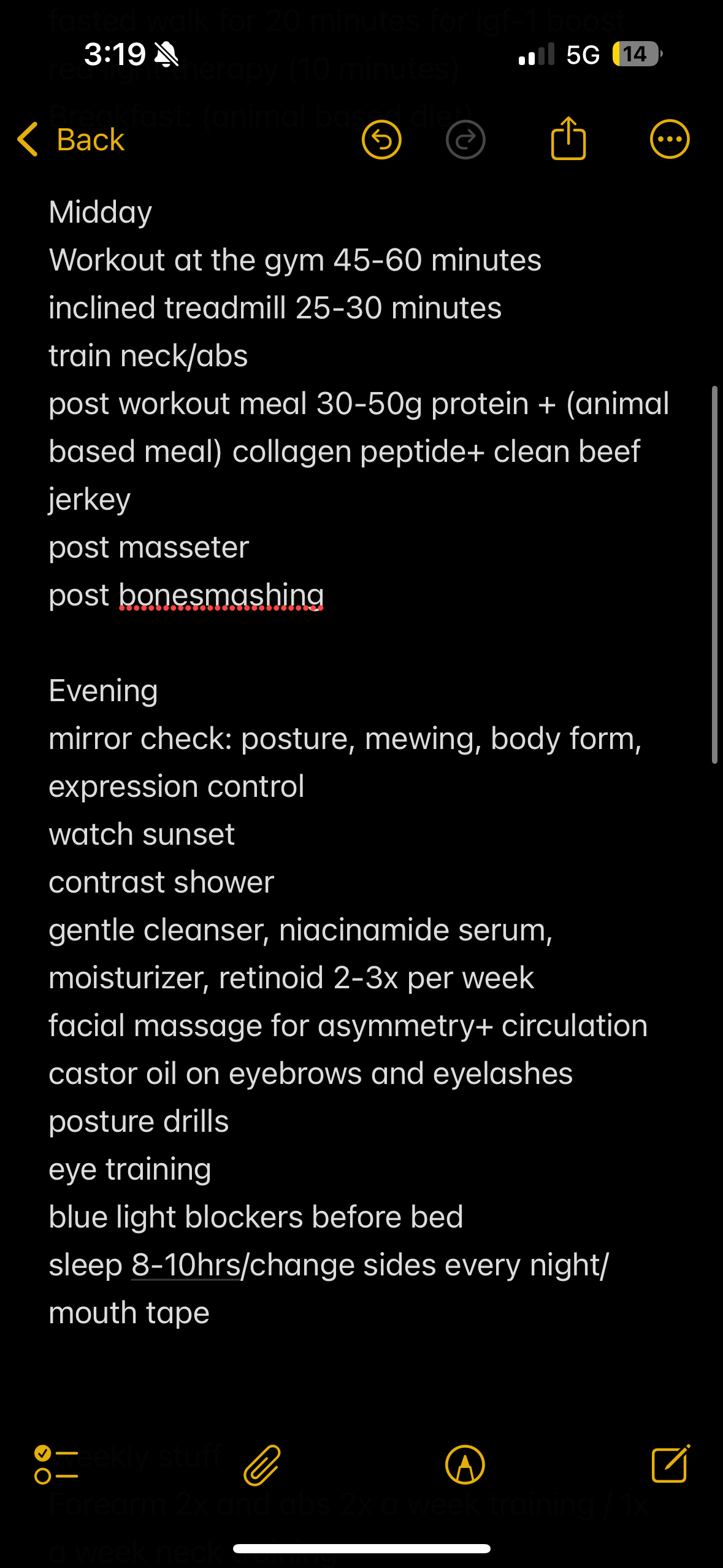Screen dimensions: 723x1568
Task: Go back to the notes list
Action: pos(71,139)
